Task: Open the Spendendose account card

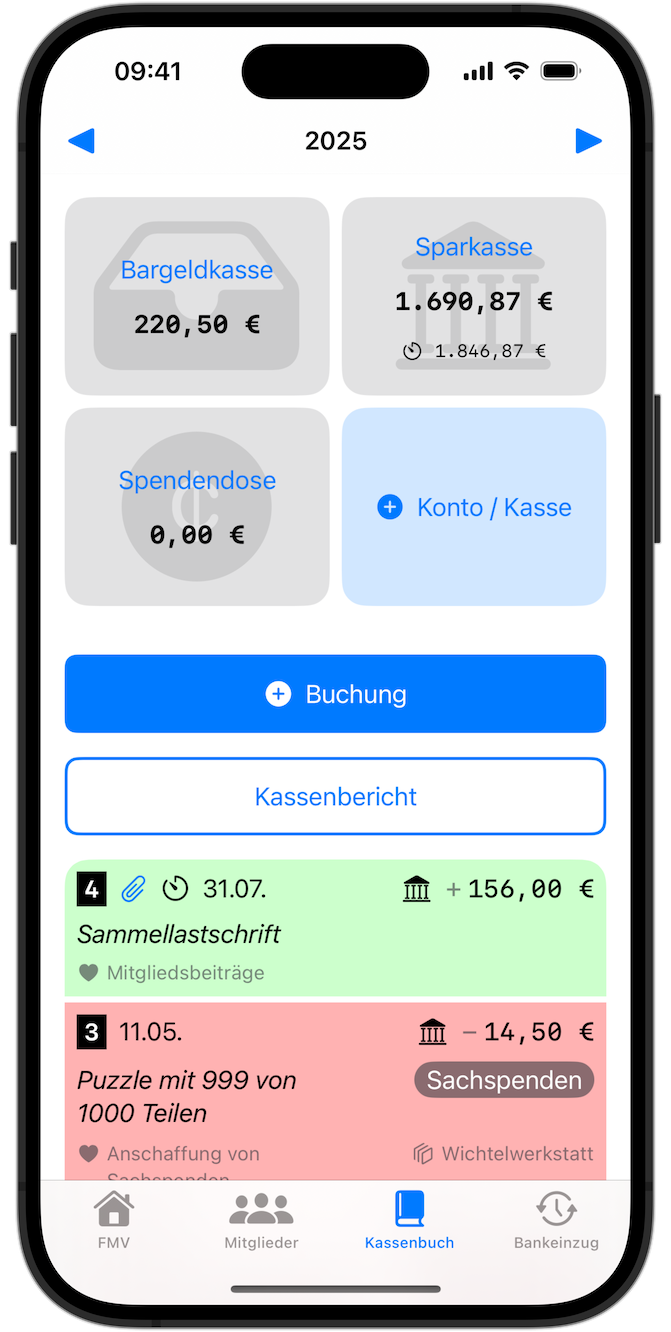Action: point(197,506)
